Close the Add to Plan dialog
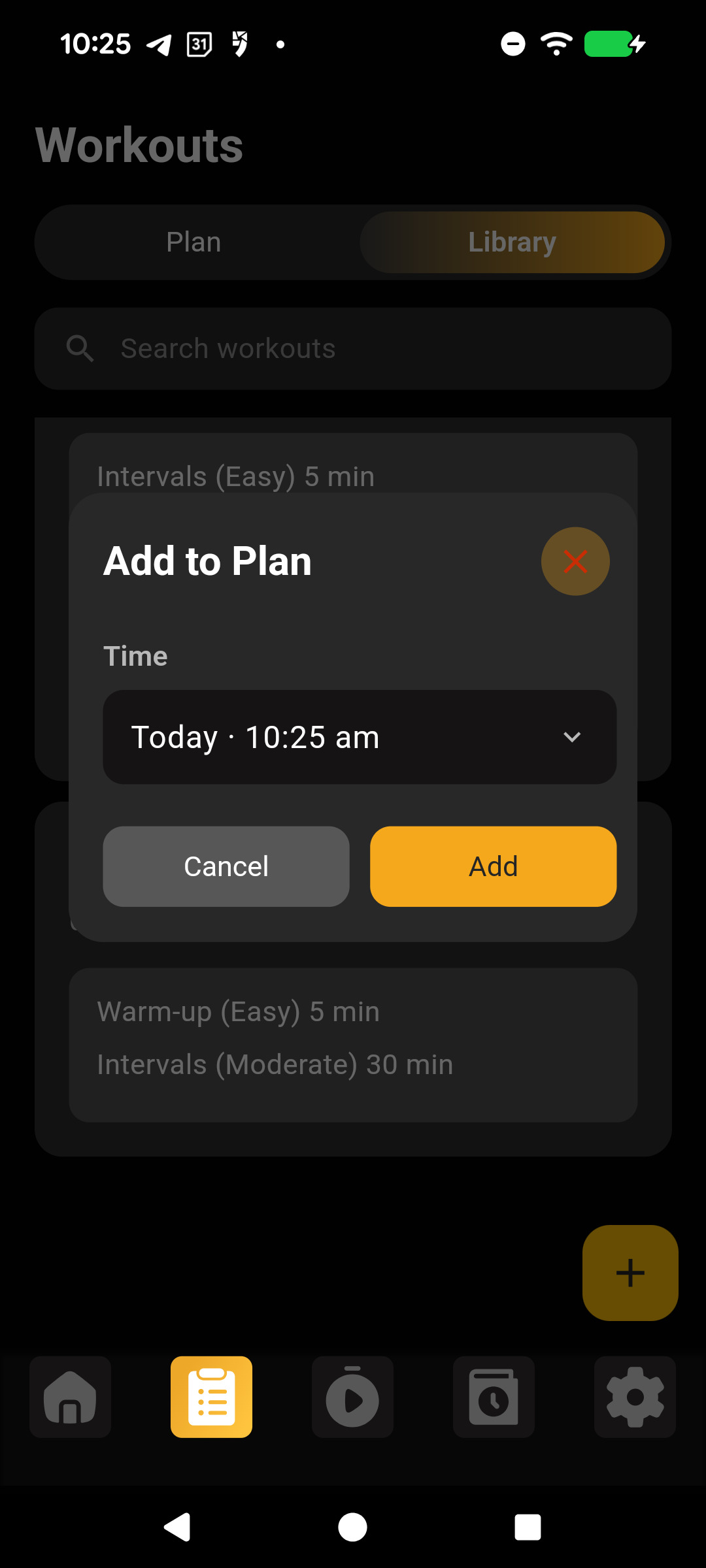Image resolution: width=706 pixels, height=1568 pixels. (575, 561)
